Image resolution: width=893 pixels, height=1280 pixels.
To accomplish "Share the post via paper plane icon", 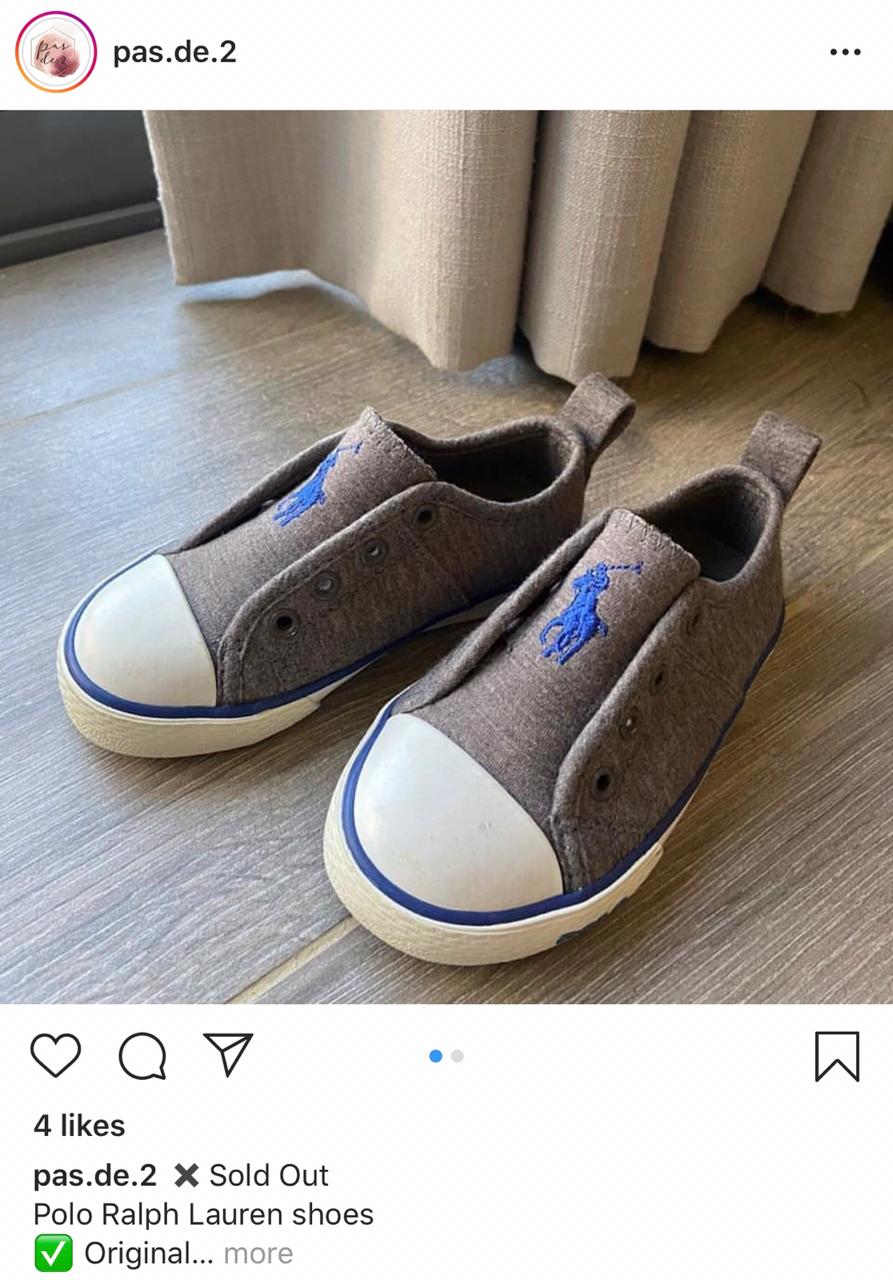I will 228,1055.
